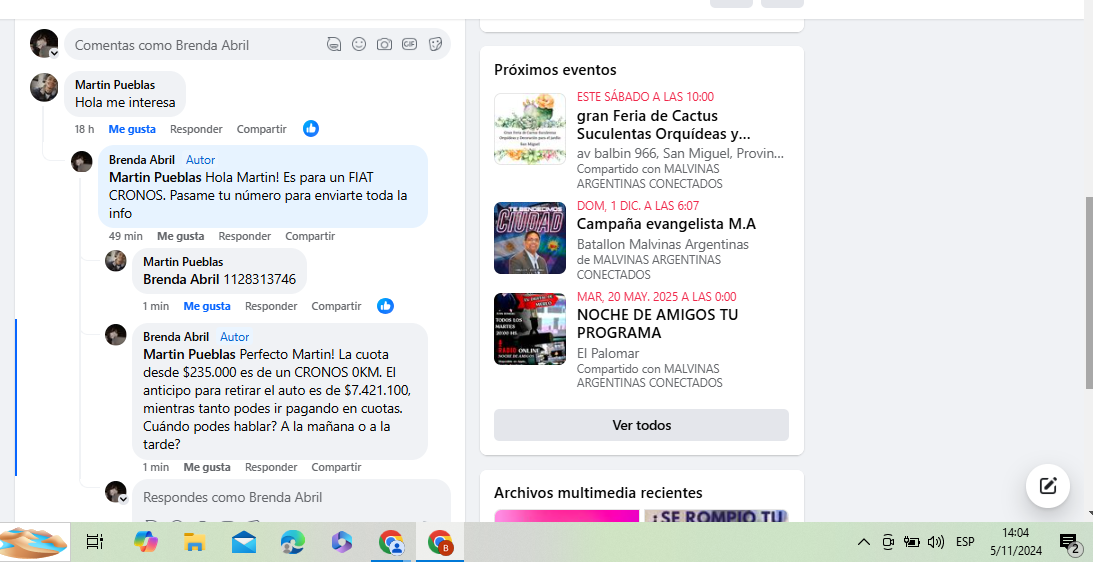Image resolution: width=1093 pixels, height=562 pixels.
Task: Open NOCHE DE AMIGOS TU PROGRAMA event
Action: click(x=657, y=323)
